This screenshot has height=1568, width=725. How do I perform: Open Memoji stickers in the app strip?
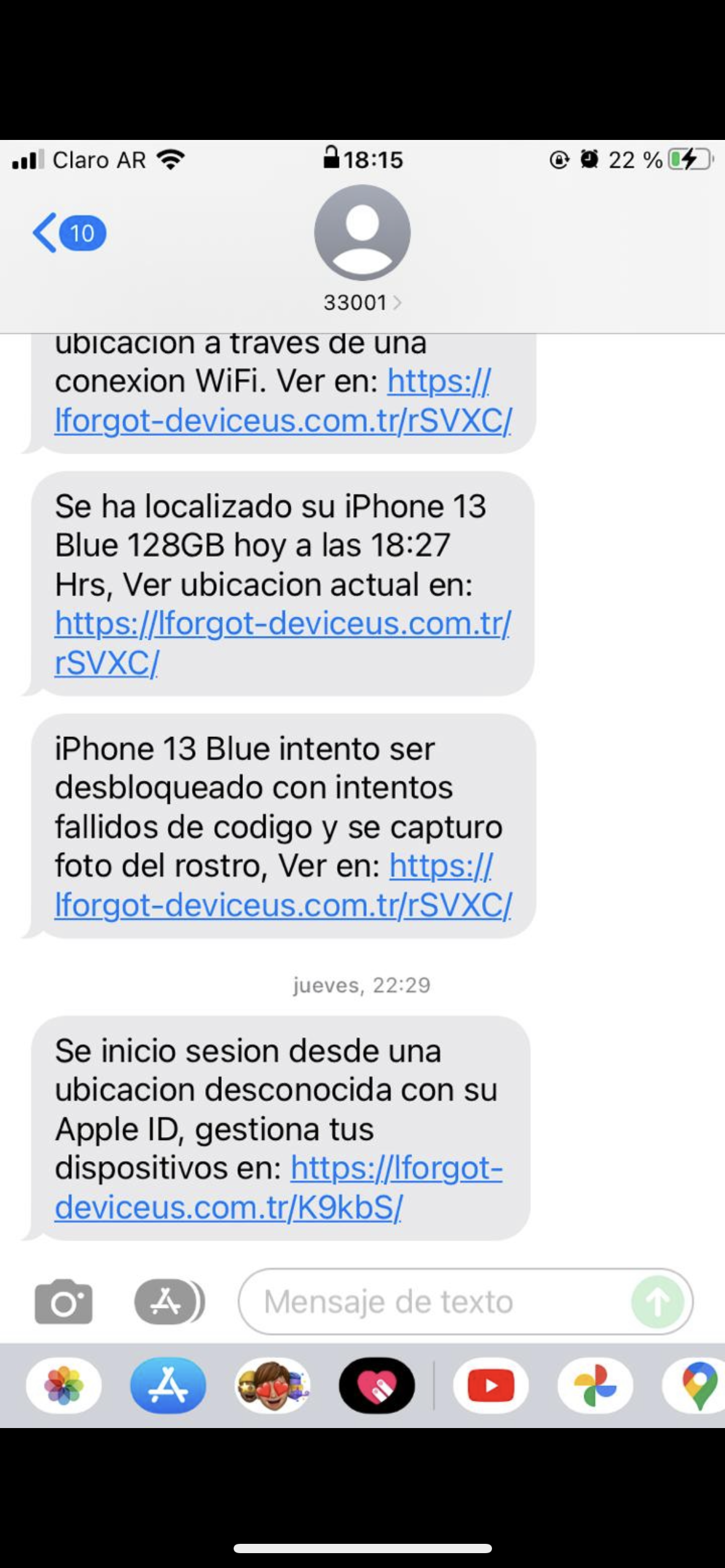pos(273,1386)
